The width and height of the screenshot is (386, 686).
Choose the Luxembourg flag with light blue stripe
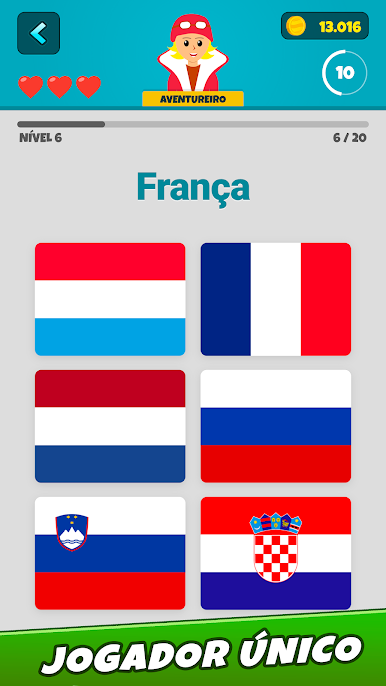pyautogui.click(x=110, y=299)
